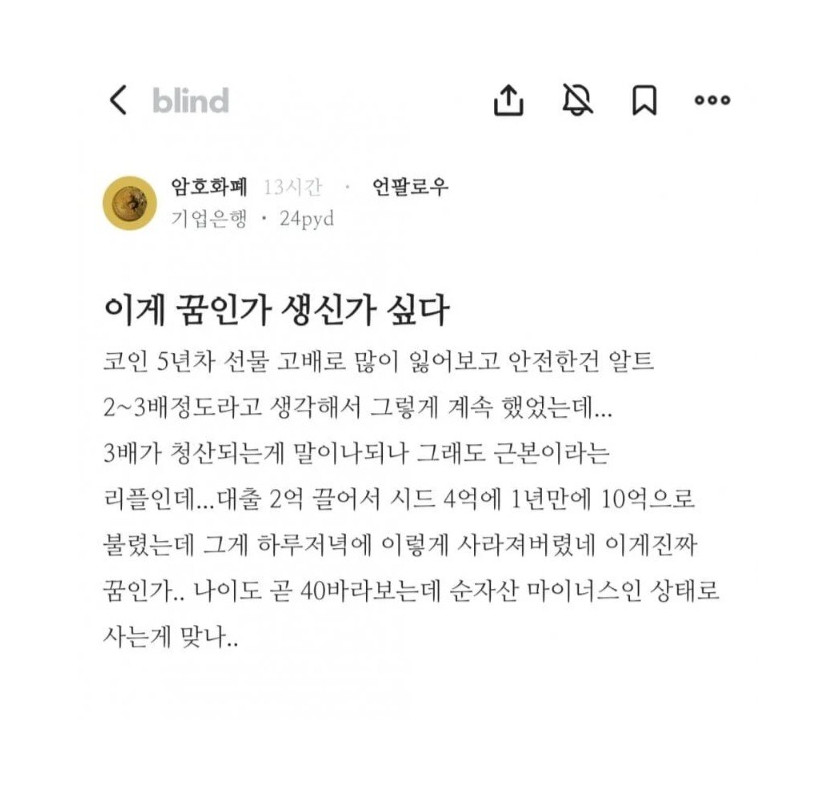Bookmark this post
The height and width of the screenshot is (793, 835).
coord(644,99)
